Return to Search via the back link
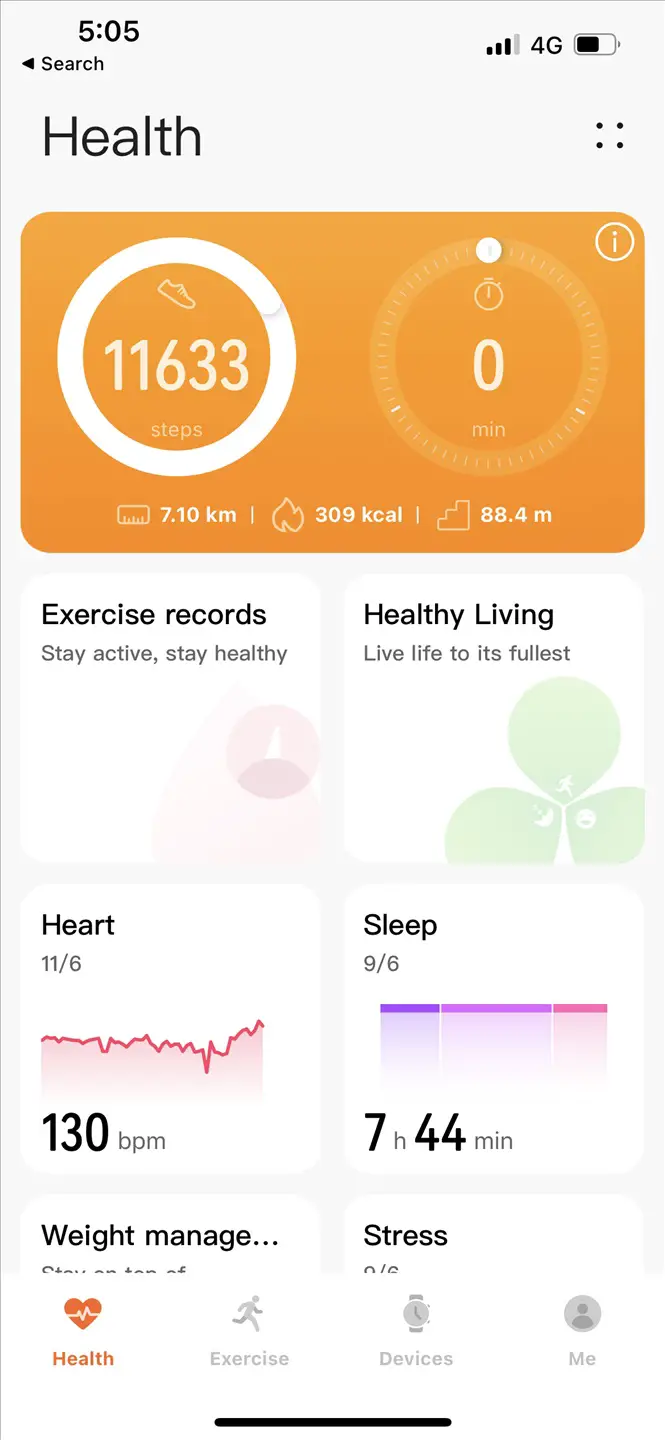This screenshot has width=665, height=1440. (x=63, y=64)
